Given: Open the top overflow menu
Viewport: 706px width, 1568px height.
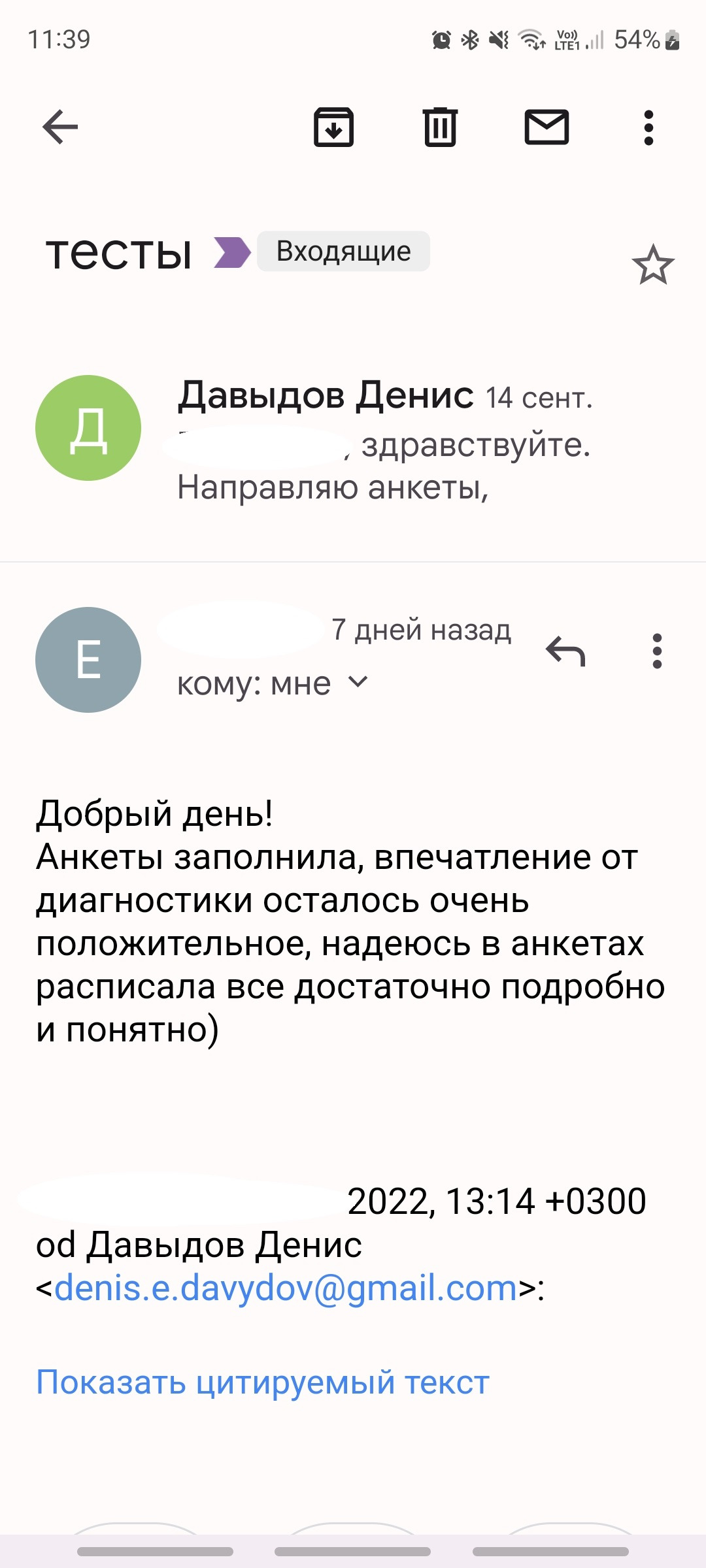Looking at the screenshot, I should click(648, 127).
